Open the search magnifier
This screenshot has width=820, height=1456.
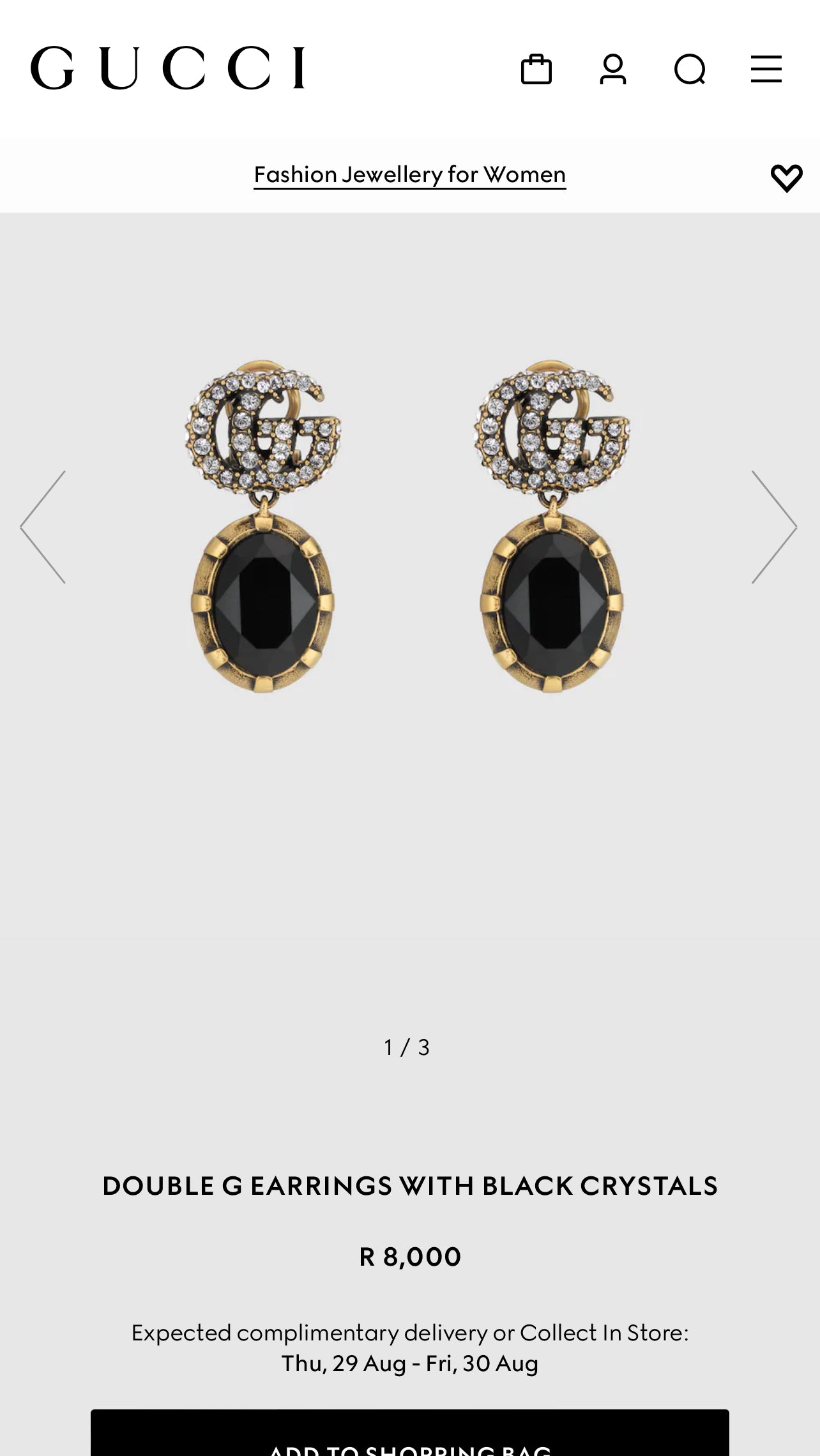690,69
